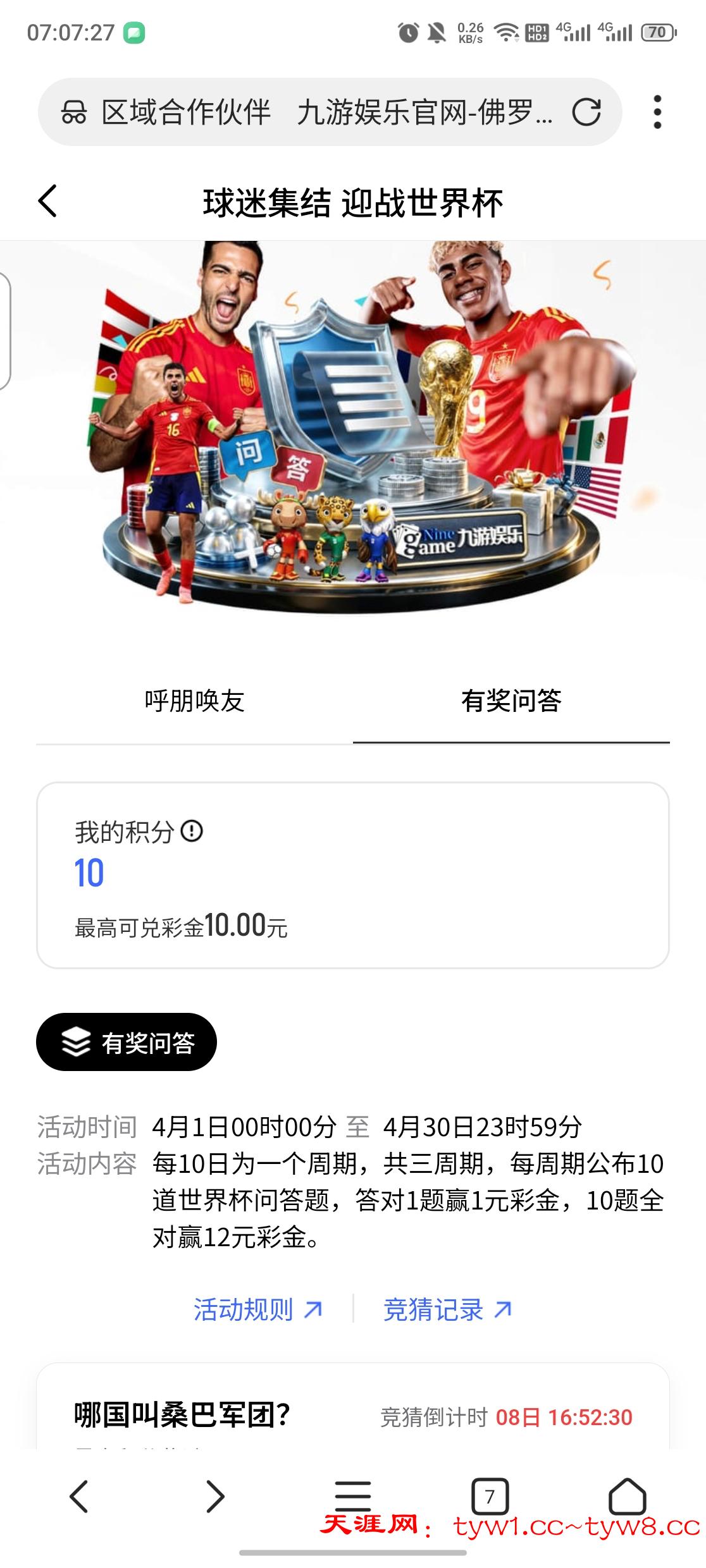Open the browser overflow menu
The height and width of the screenshot is (1568, 706).
[657, 113]
